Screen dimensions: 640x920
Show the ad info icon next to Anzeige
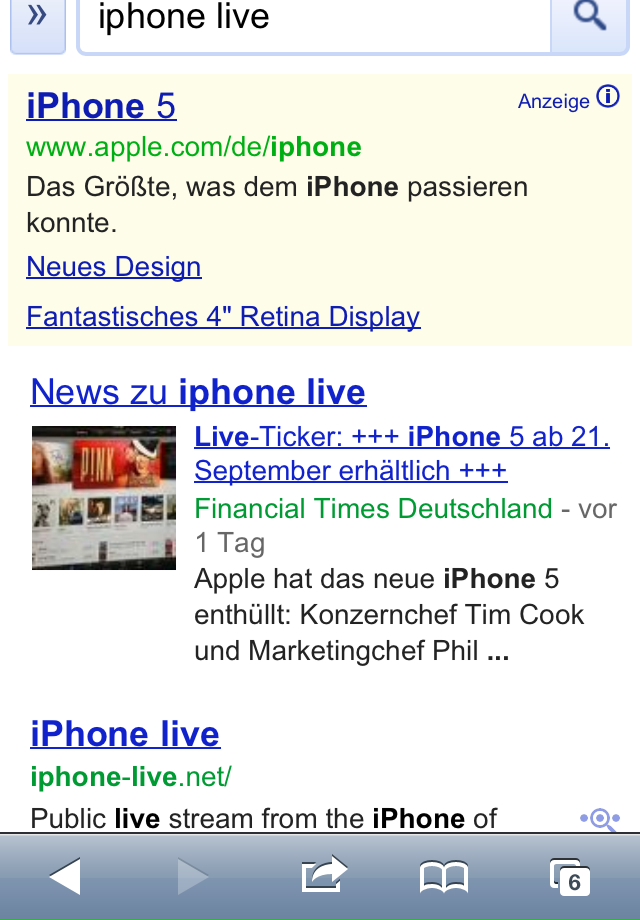[608, 97]
